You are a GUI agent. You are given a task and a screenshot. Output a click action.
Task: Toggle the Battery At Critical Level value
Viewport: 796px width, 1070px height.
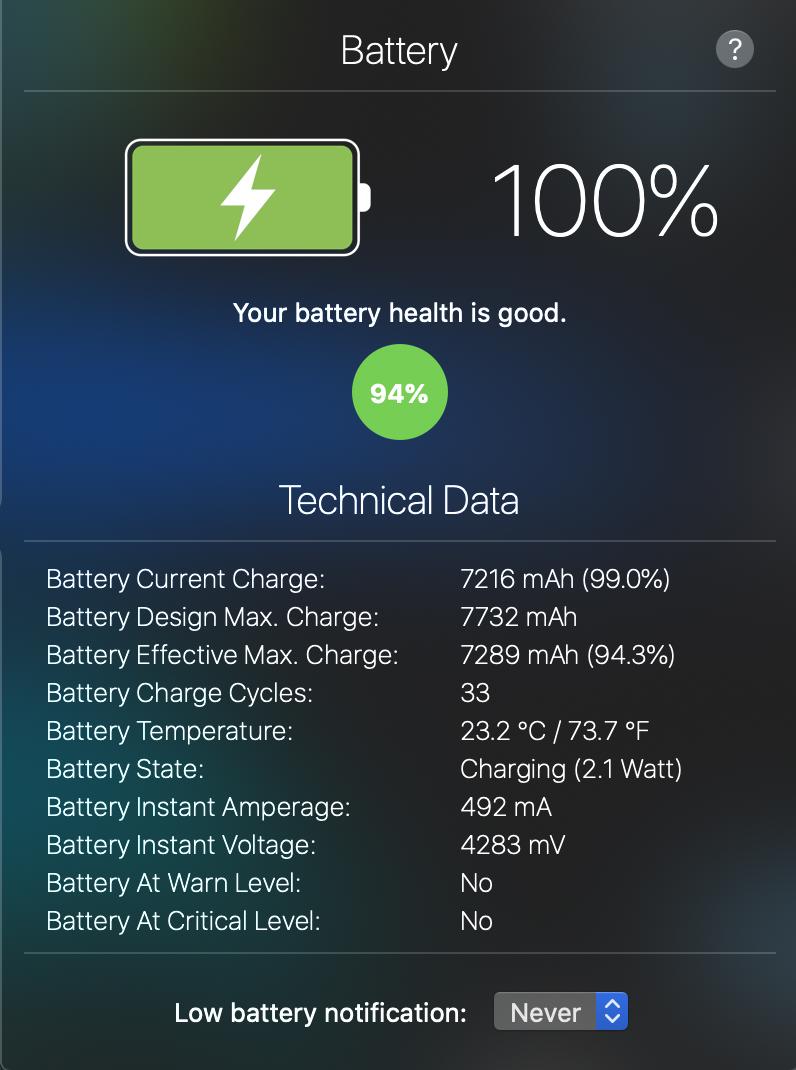point(477,920)
